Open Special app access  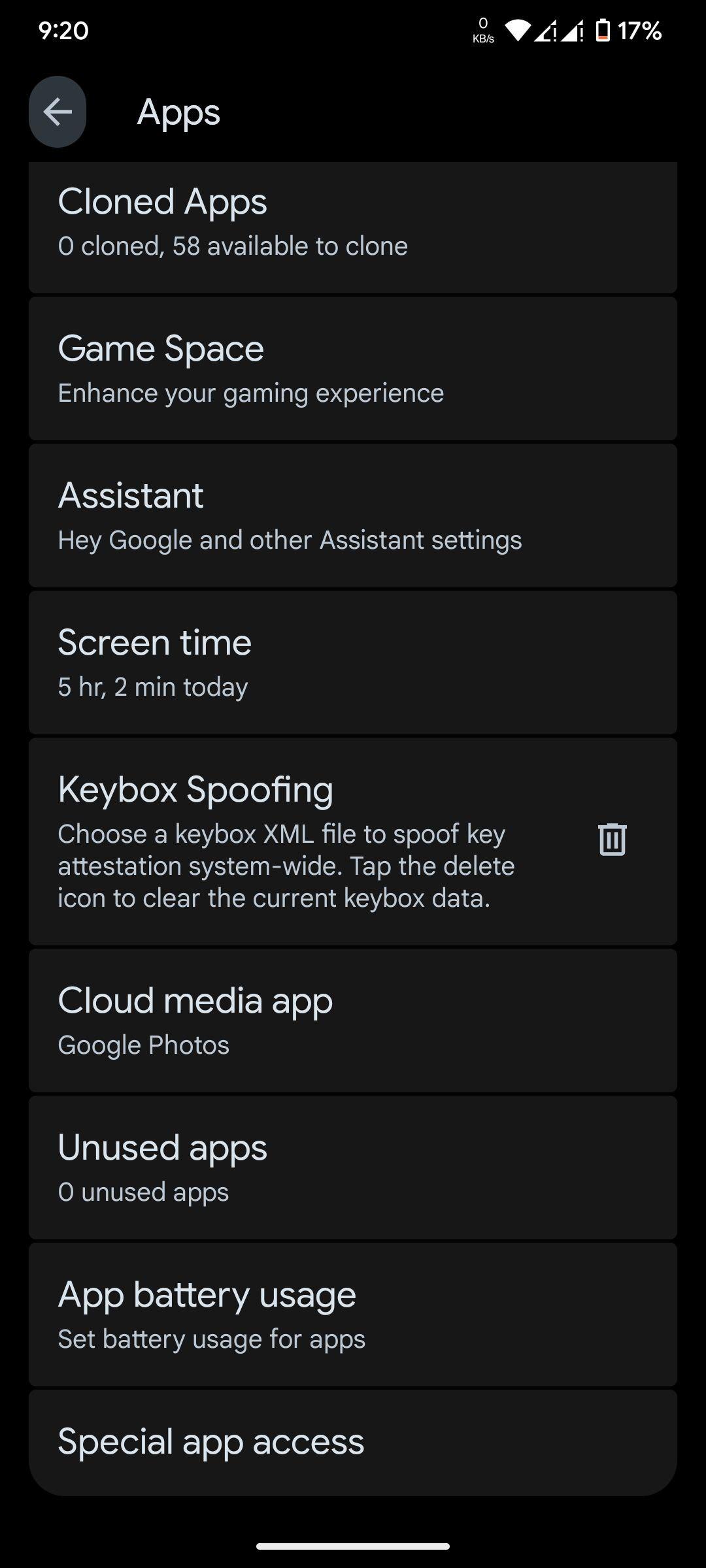pyautogui.click(x=353, y=1443)
